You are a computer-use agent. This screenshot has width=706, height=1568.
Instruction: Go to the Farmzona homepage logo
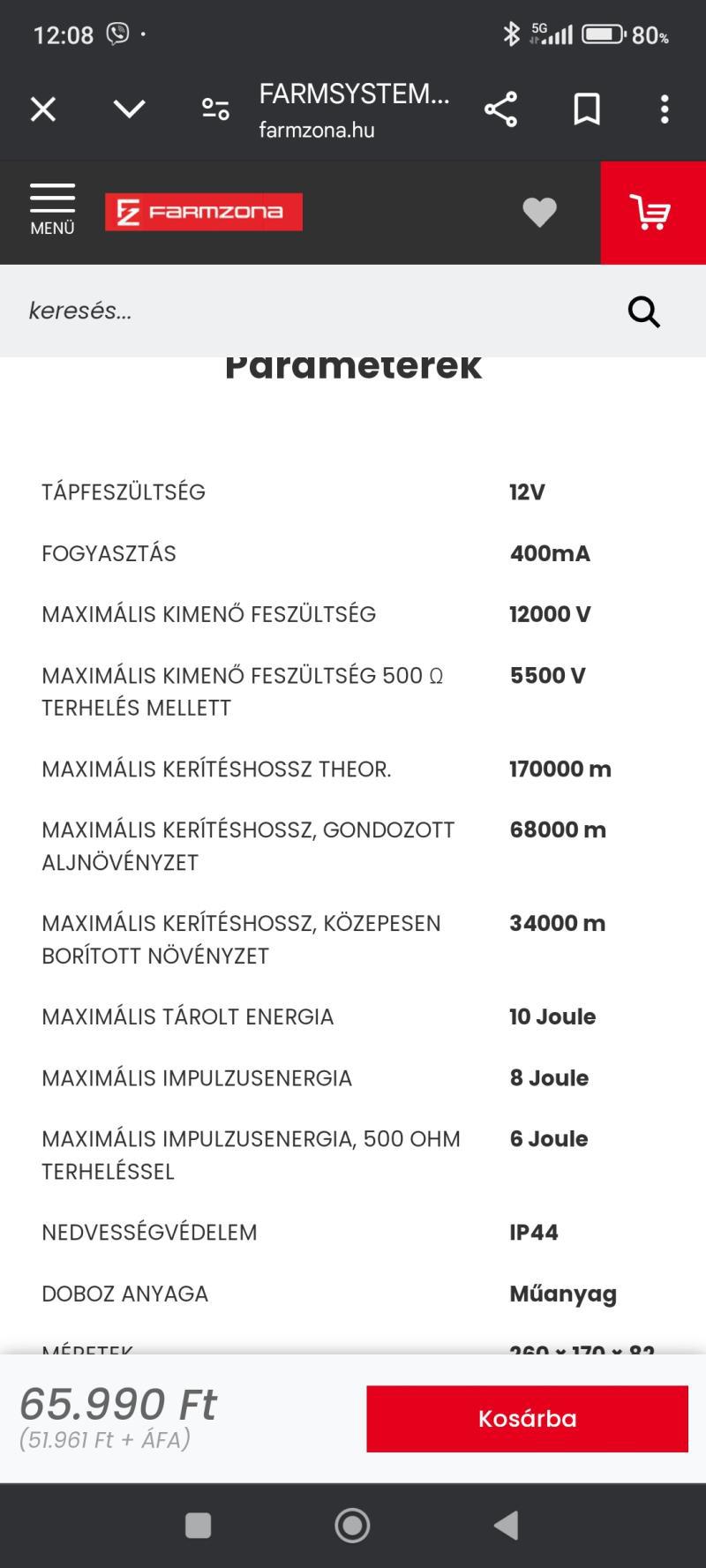204,212
